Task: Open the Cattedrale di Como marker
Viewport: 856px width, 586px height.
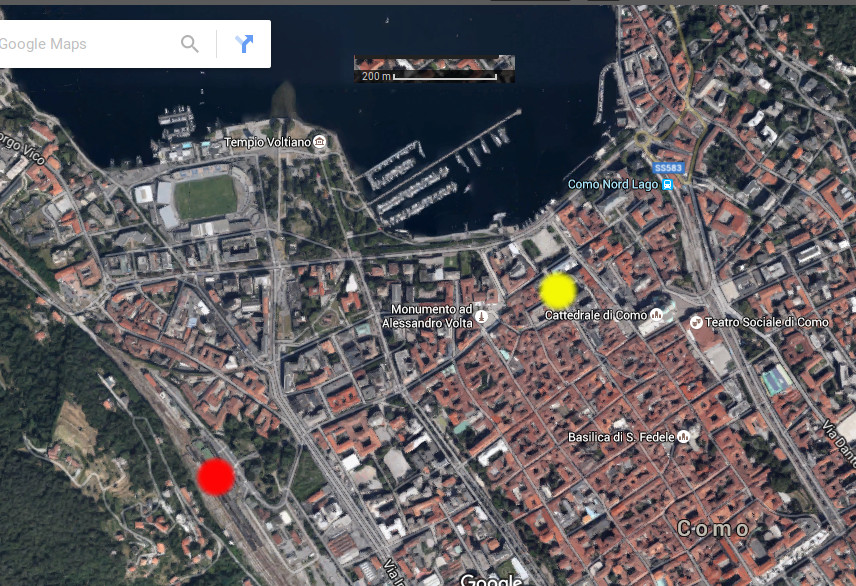Action: pos(657,316)
